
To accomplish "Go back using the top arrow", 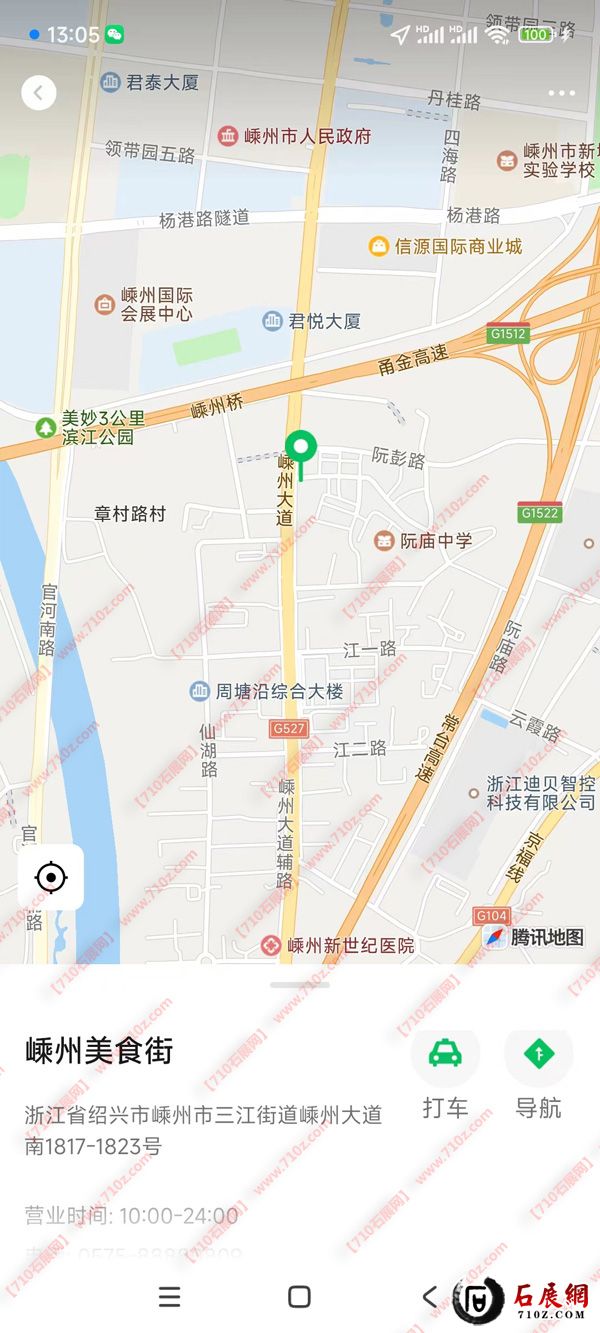I will (39, 93).
